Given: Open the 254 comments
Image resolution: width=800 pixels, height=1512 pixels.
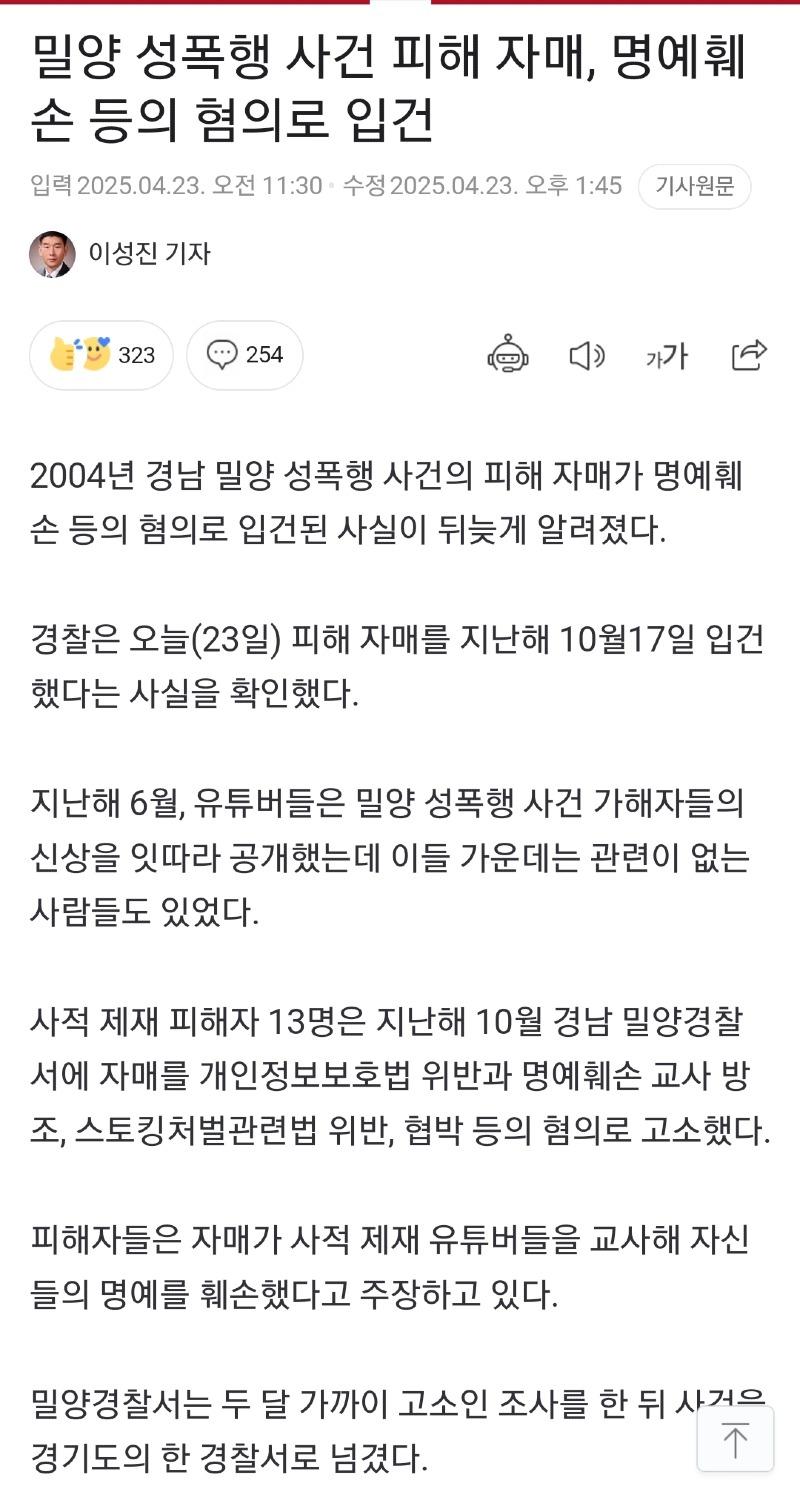Looking at the screenshot, I should point(245,355).
